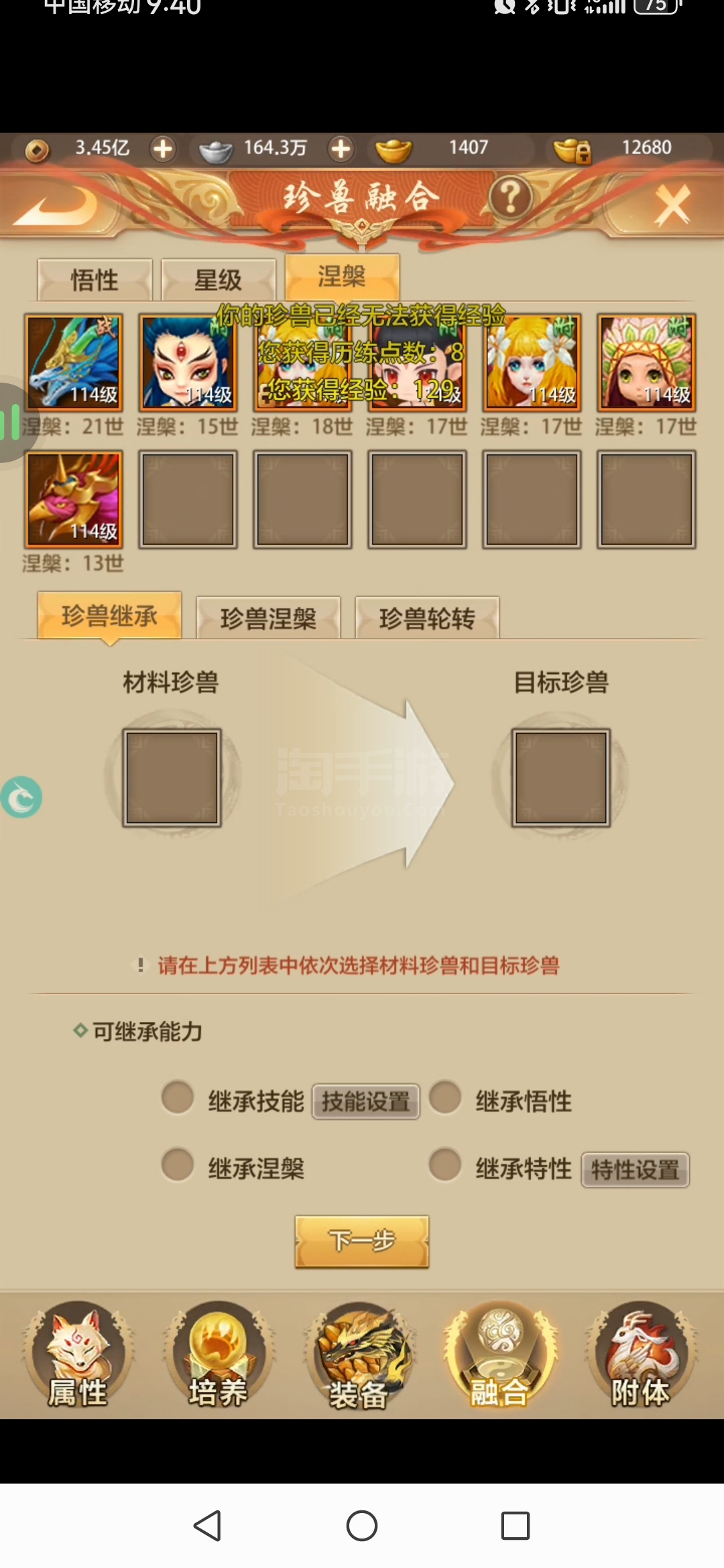Select the 涅槃 tab
The image size is (724, 1568).
tap(342, 277)
